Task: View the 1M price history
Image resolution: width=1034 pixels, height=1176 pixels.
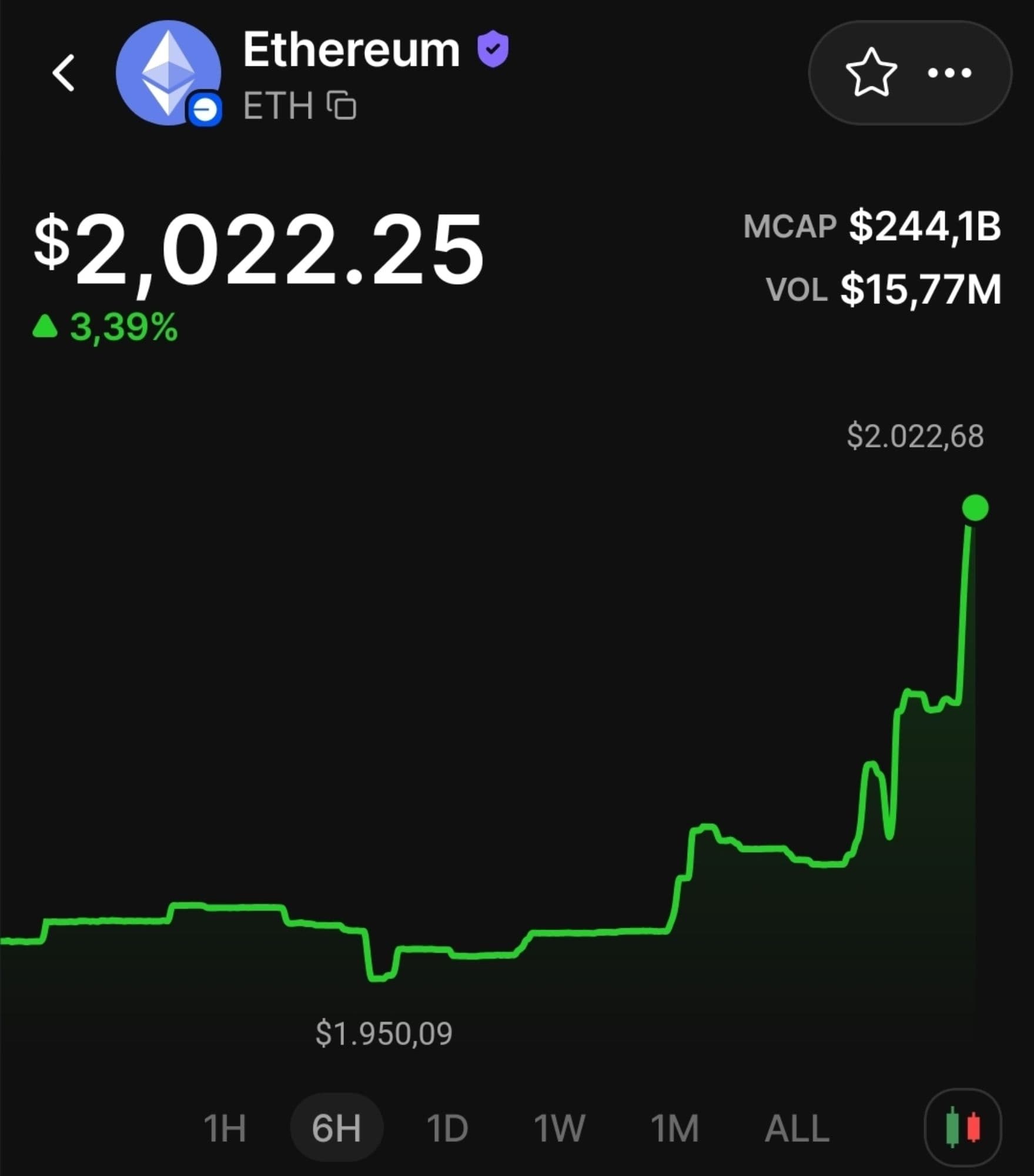Action: tap(675, 1128)
